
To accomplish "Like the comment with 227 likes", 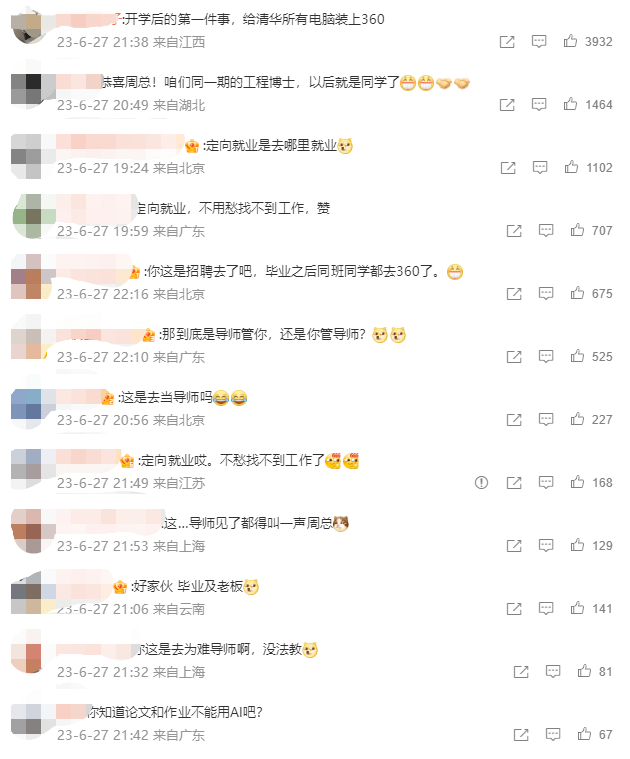I will click(x=577, y=420).
